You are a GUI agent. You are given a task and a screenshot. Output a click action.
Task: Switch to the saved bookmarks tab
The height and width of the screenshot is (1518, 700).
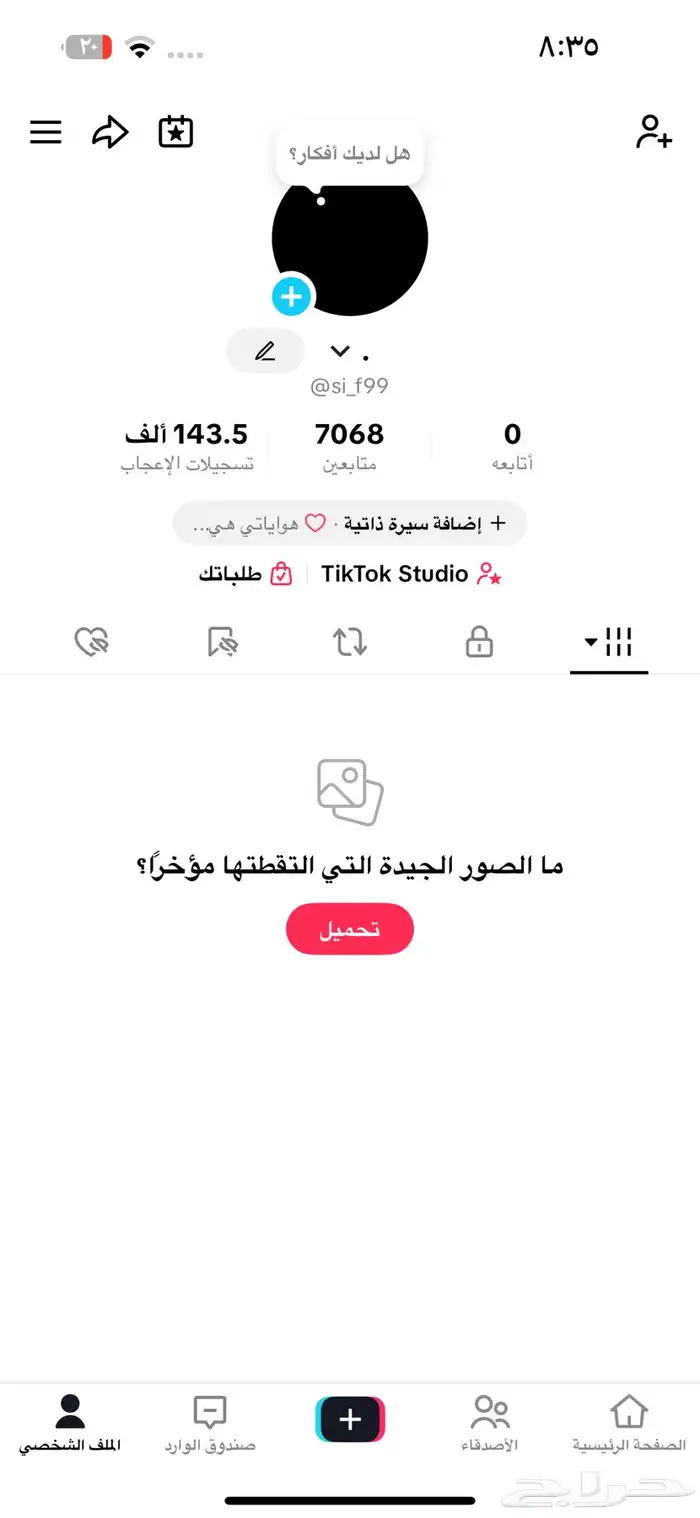221,642
